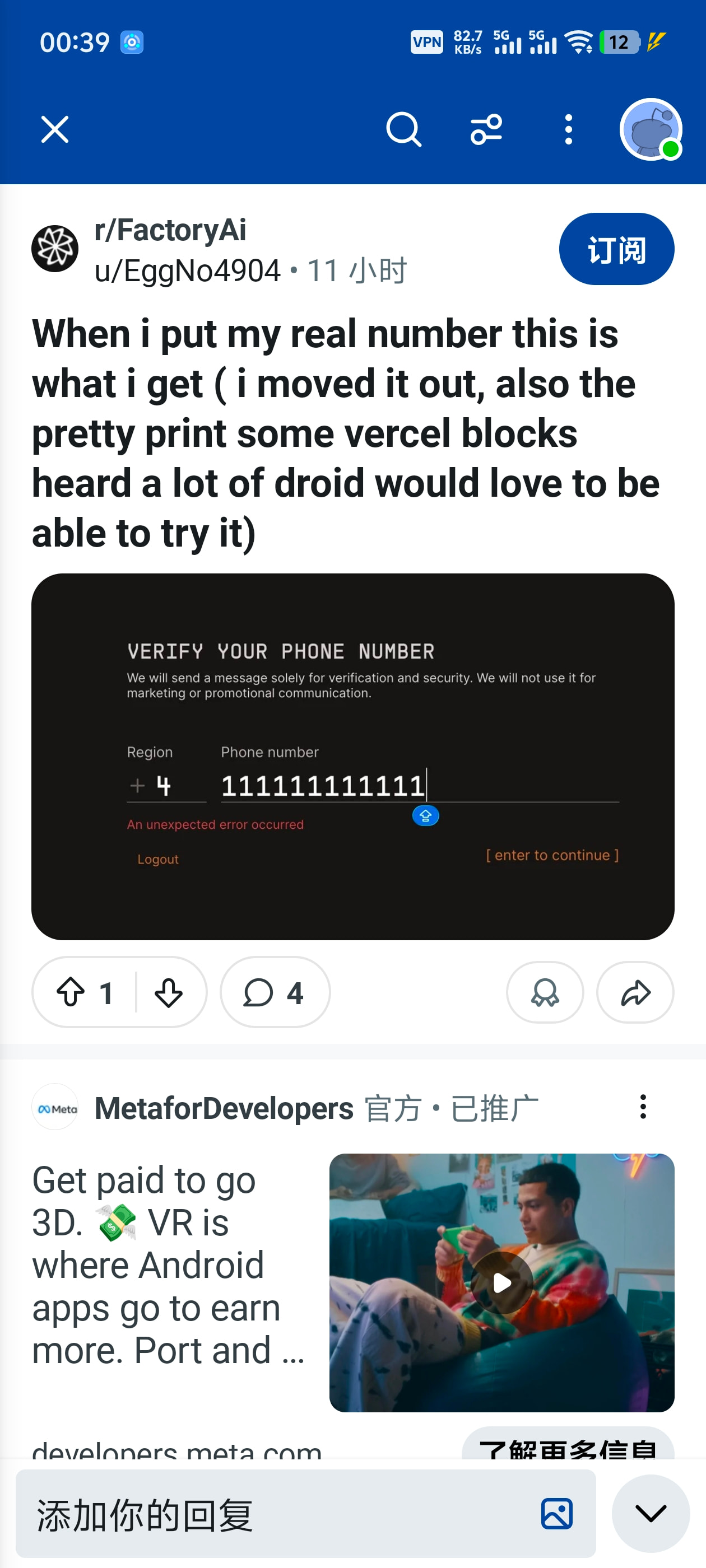Play the MetaforDevelopers ad video

502,1282
